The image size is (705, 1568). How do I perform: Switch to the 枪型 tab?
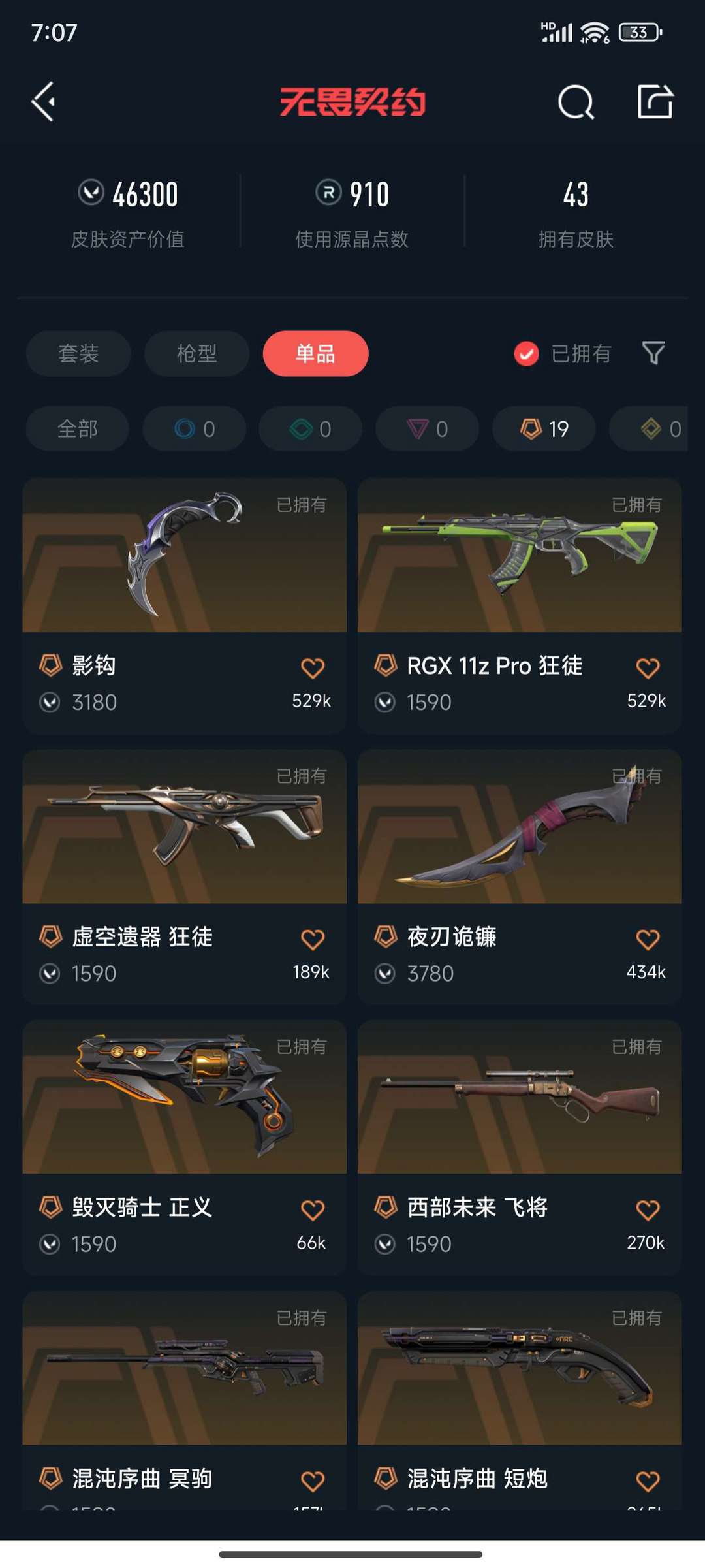click(196, 353)
